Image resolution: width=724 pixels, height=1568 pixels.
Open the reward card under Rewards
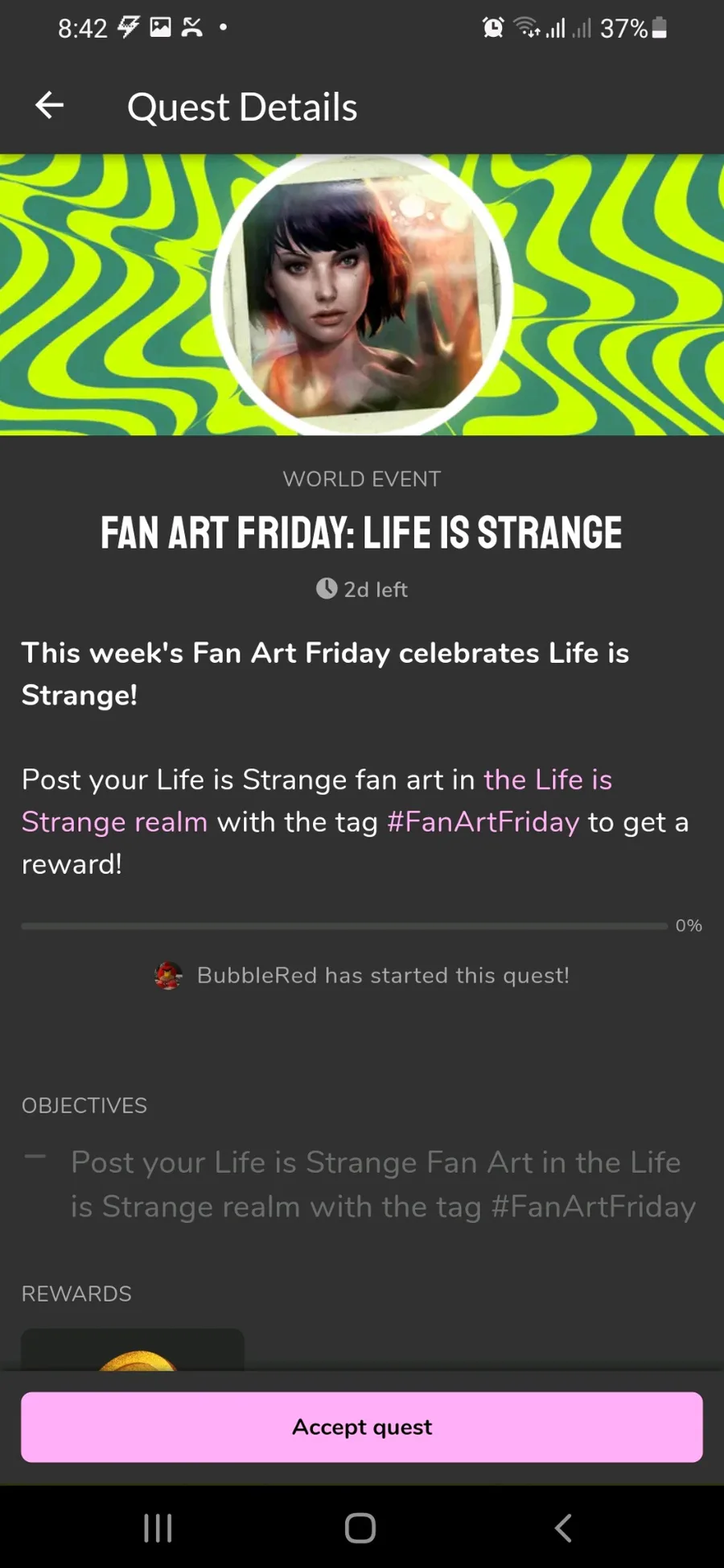pyautogui.click(x=133, y=1349)
